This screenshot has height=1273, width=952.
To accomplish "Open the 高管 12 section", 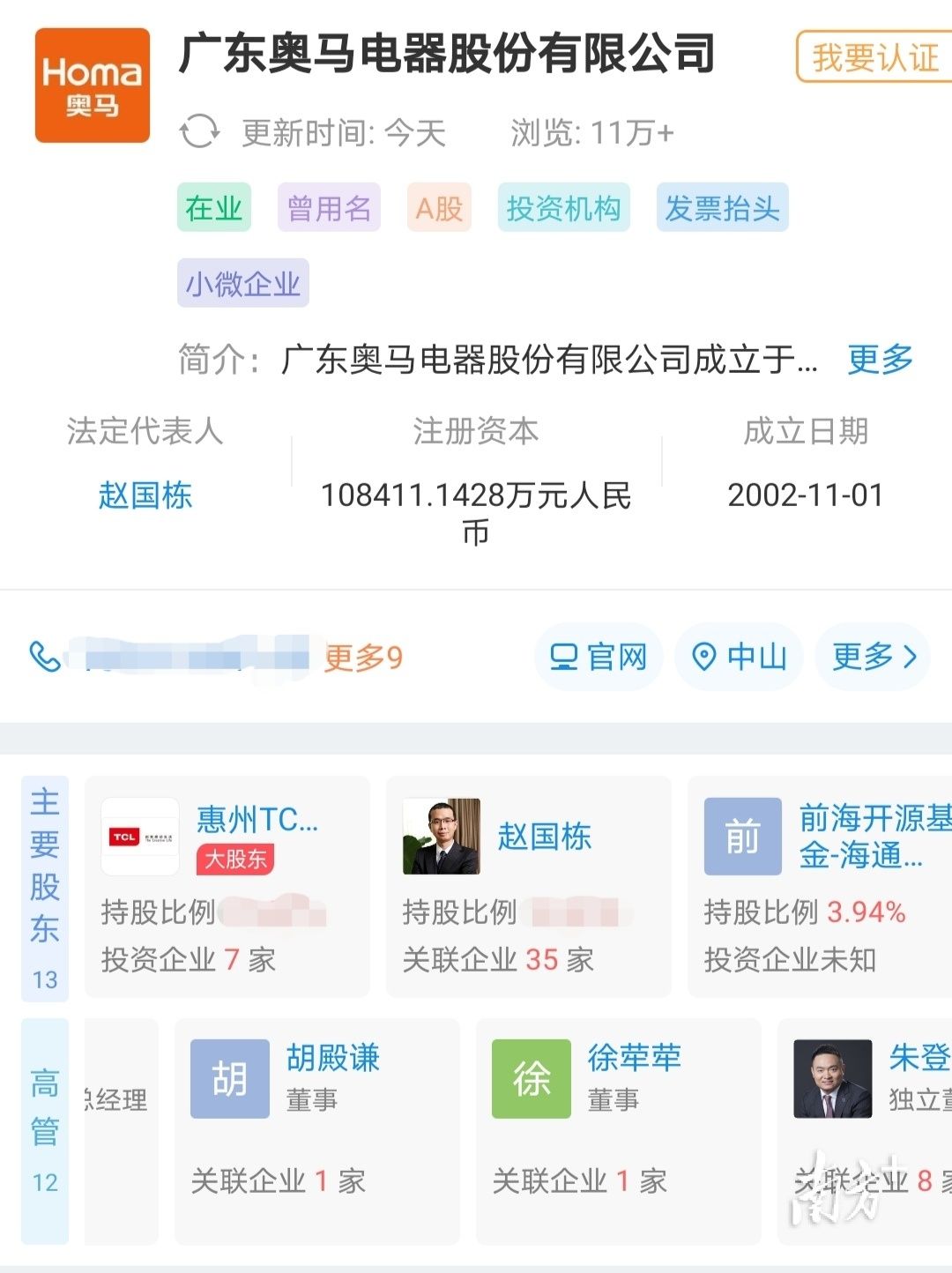I will 45,1131.
